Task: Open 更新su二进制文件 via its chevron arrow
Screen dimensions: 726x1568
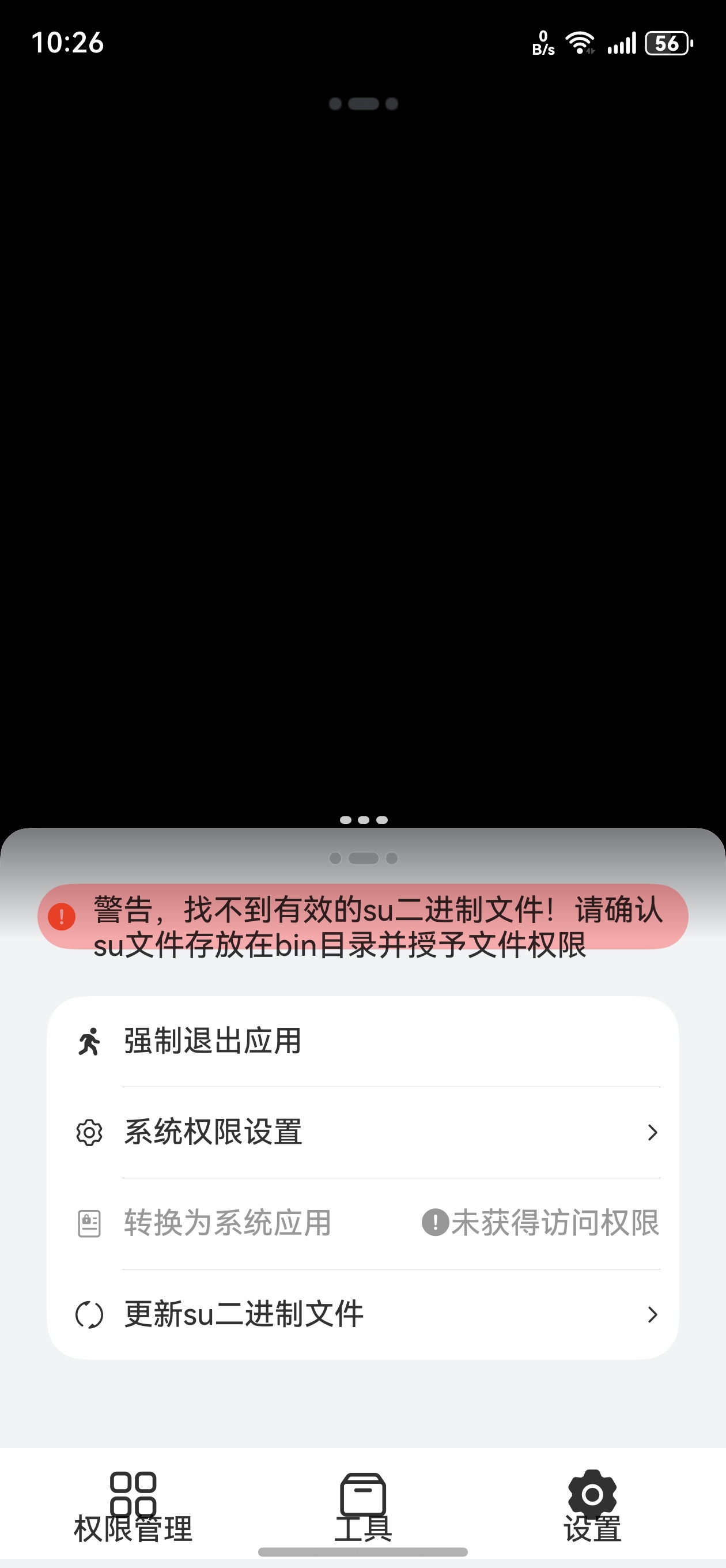Action: click(x=653, y=1315)
